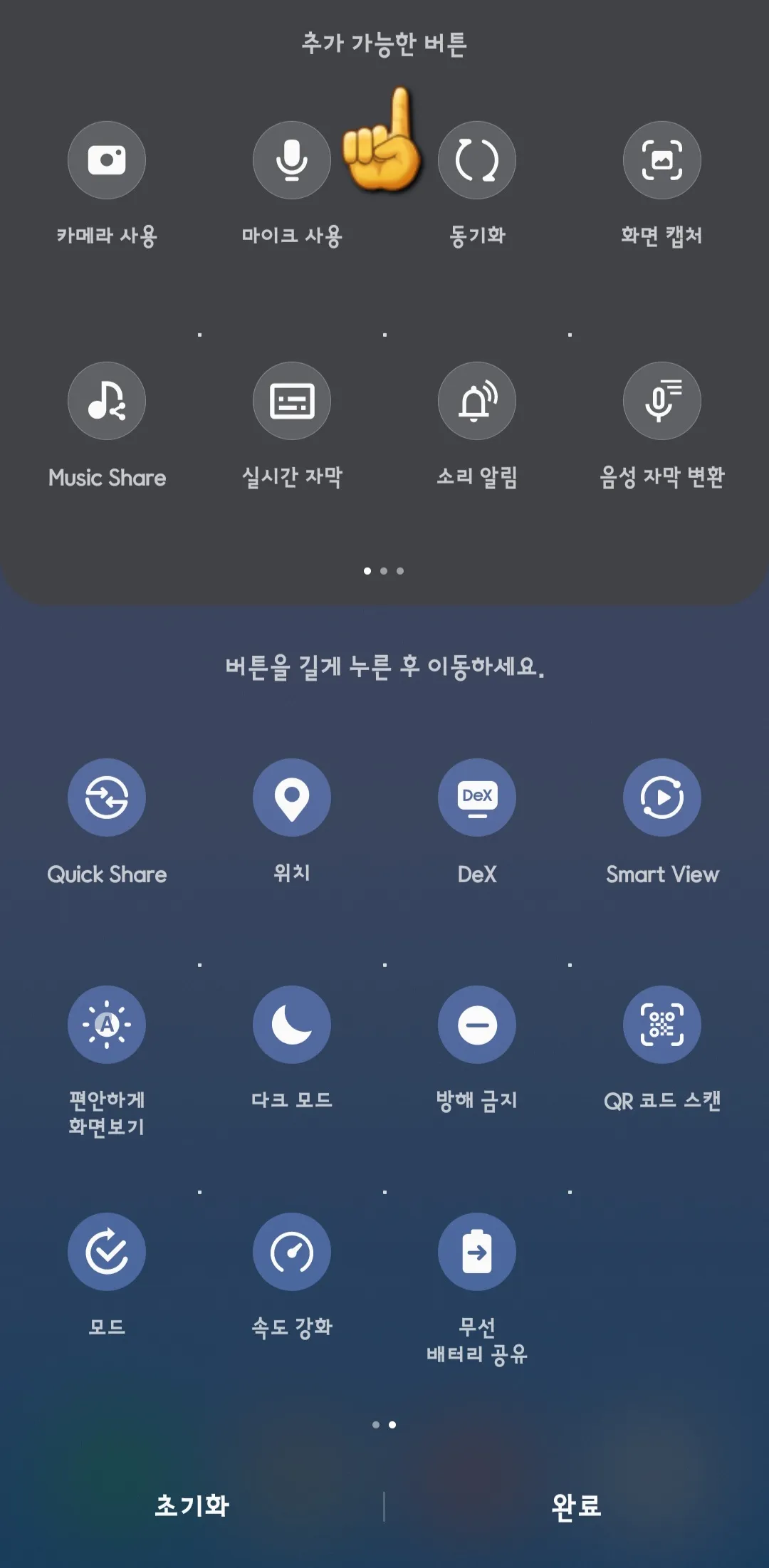
Task: Tap the 속도 강화 (speed boost) gauge icon
Action: 292,1251
